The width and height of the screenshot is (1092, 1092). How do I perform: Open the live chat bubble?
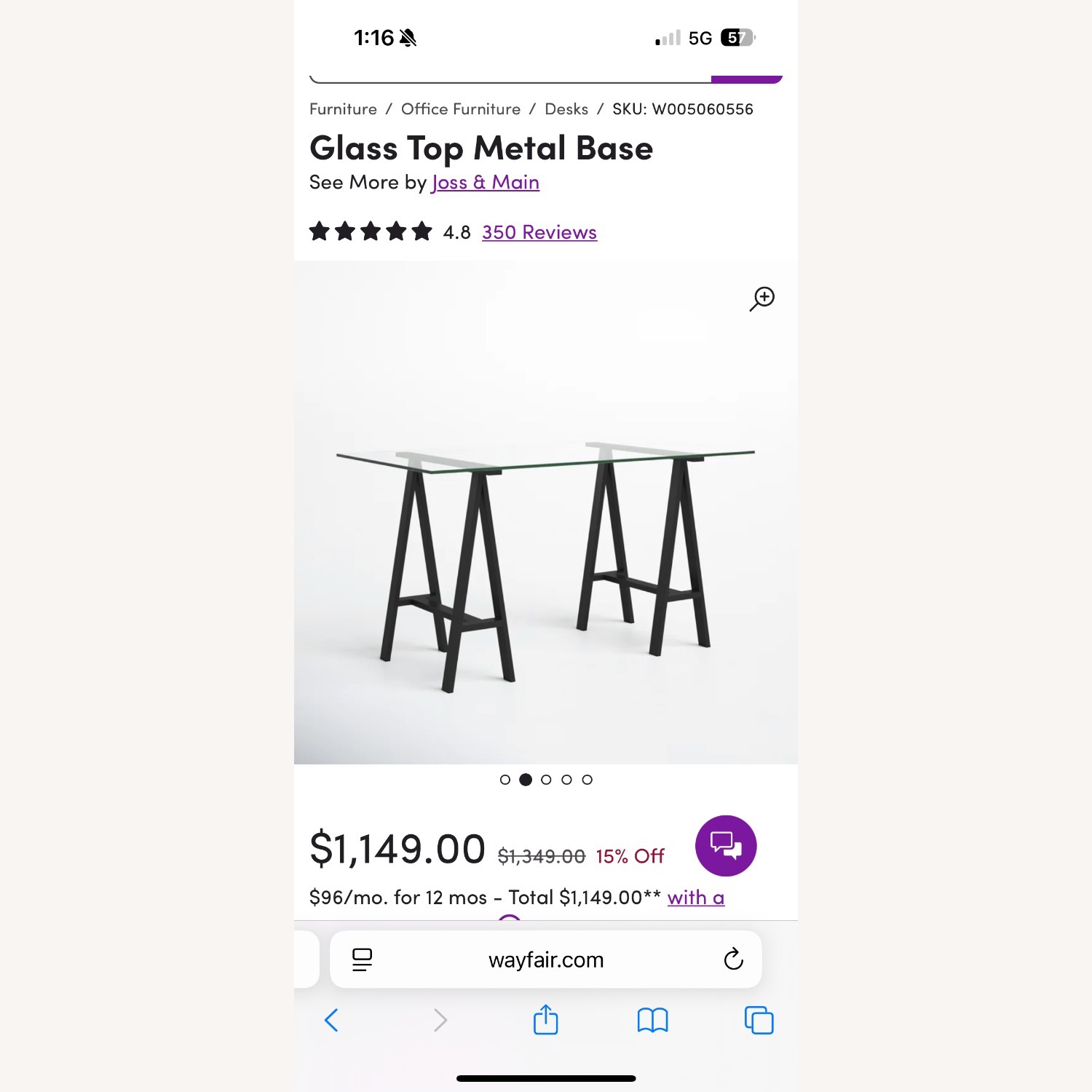pyautogui.click(x=726, y=846)
